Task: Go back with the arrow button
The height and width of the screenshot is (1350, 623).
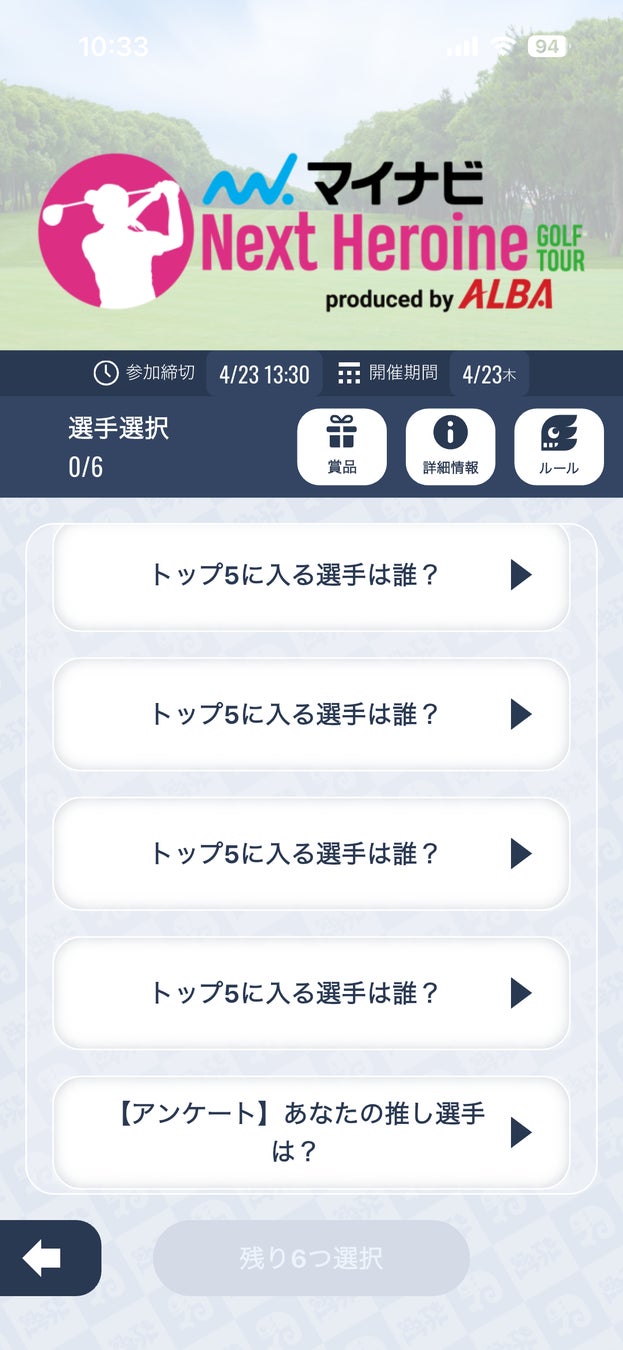Action: 43,1258
